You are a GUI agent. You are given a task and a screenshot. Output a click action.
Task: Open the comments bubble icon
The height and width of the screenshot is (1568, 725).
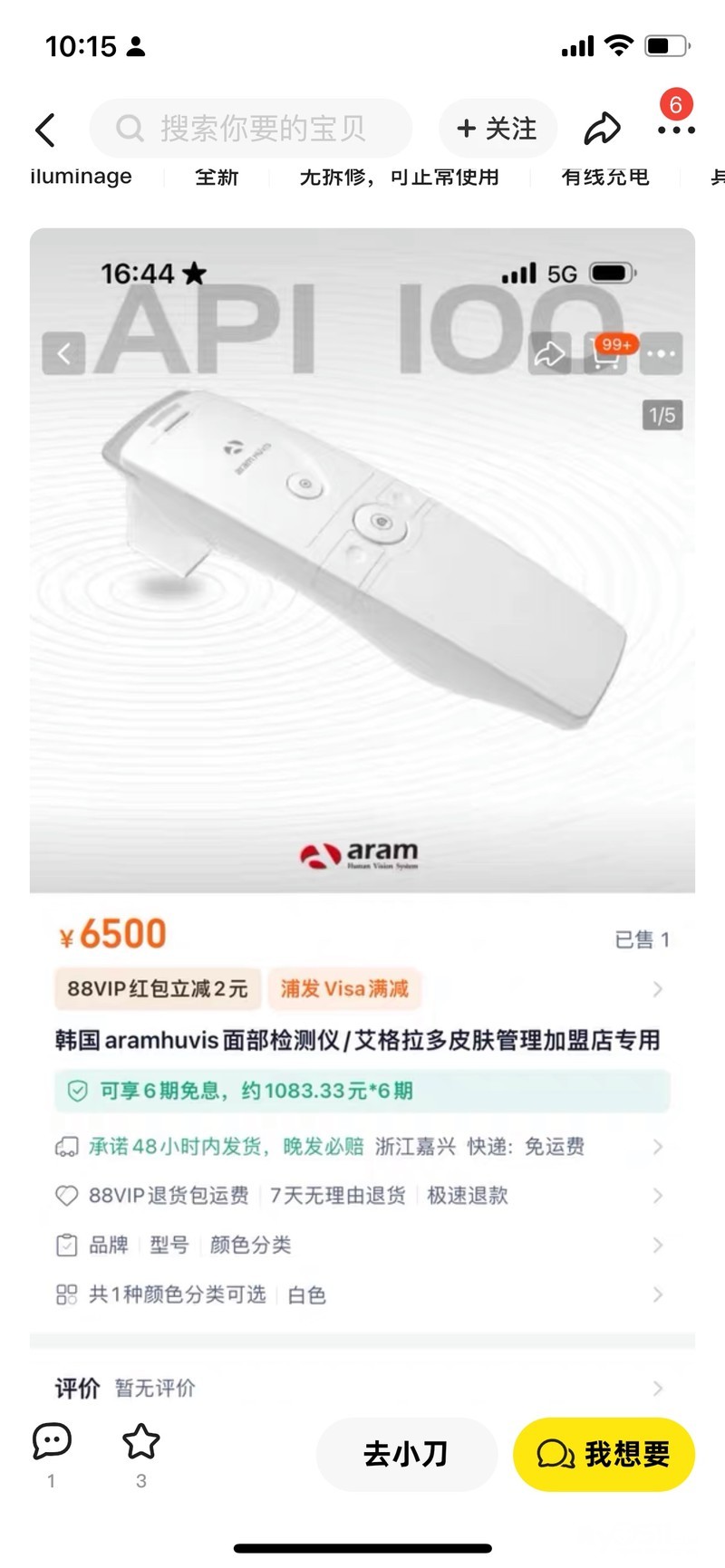pos(52,1440)
